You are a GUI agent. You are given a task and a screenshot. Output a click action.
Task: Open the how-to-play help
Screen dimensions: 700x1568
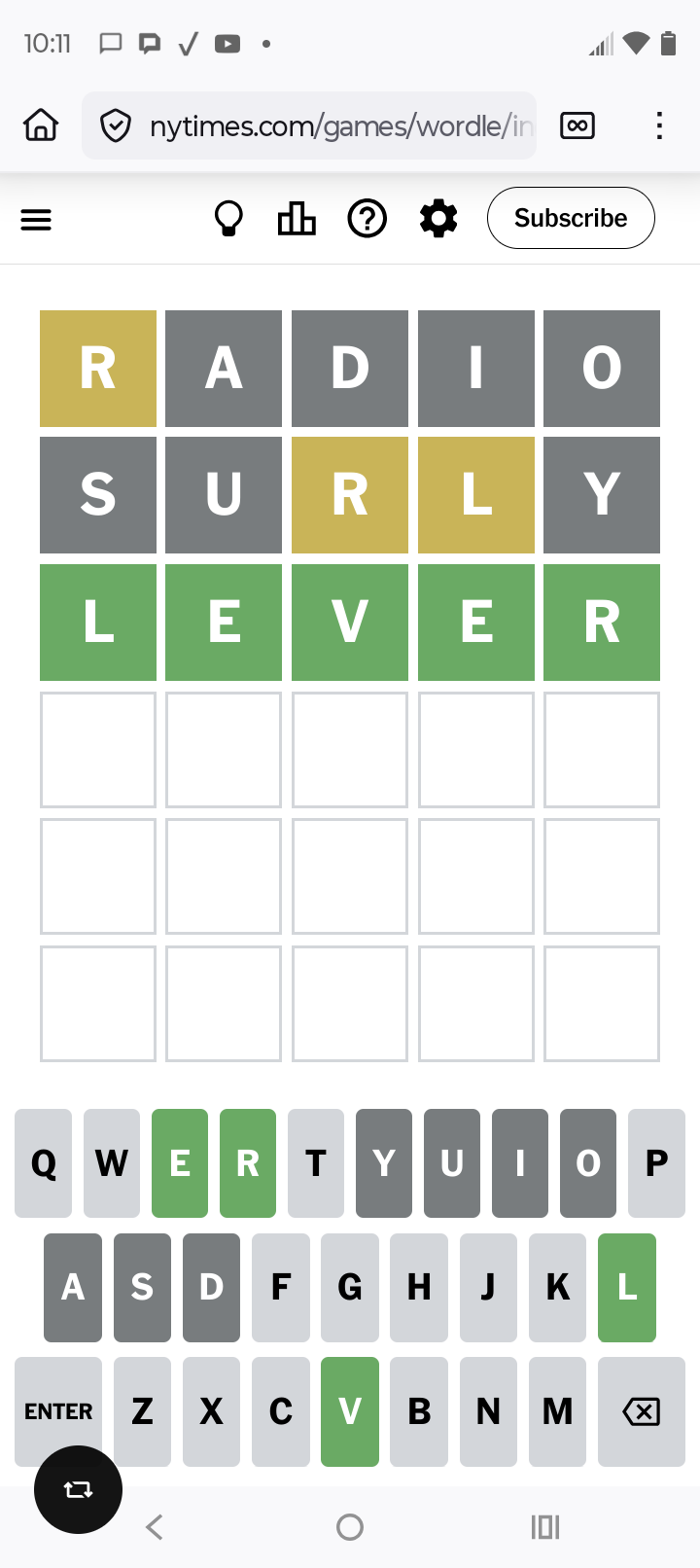pyautogui.click(x=367, y=219)
